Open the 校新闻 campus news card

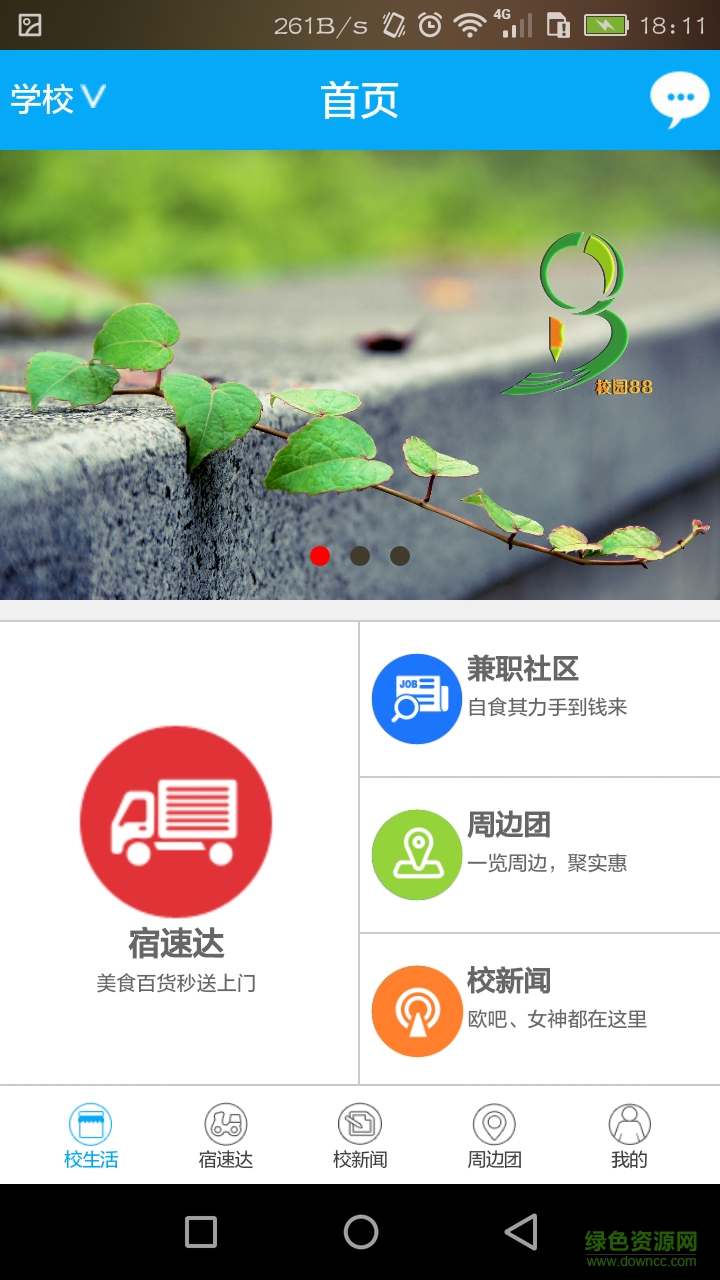coord(538,1010)
